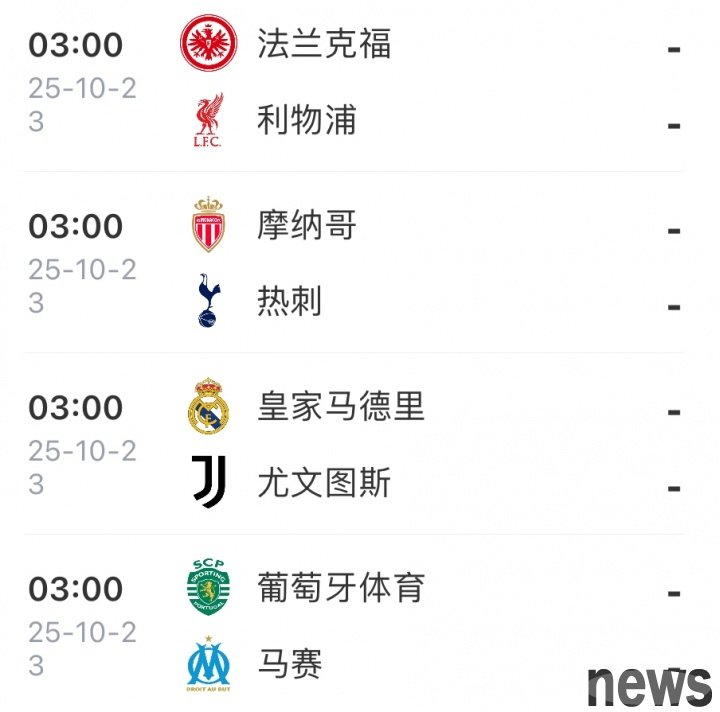Select the Sporting vs Marseille (葡萄牙体育 vs 马赛) match
This screenshot has height=712, width=720.
(x=360, y=625)
